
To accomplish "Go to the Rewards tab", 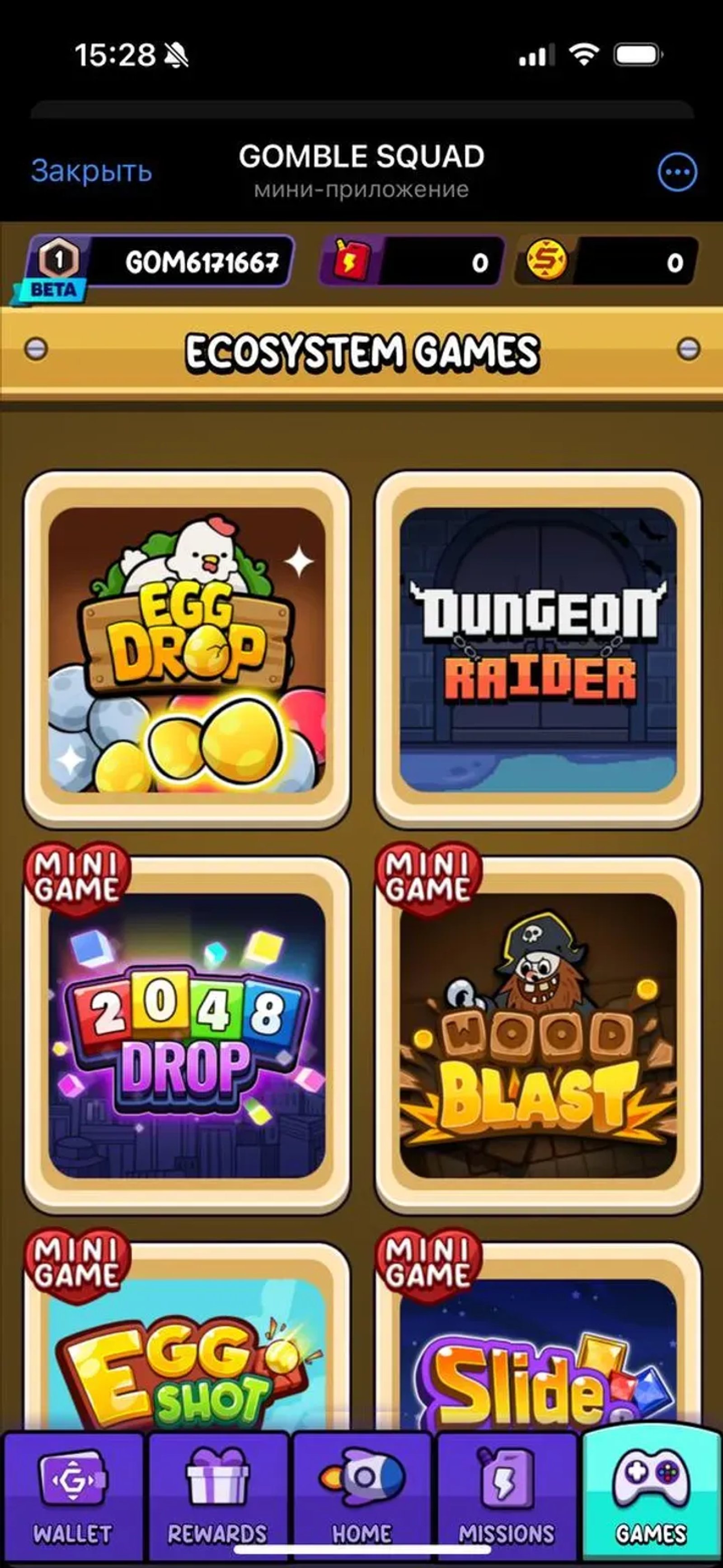I will click(217, 1498).
